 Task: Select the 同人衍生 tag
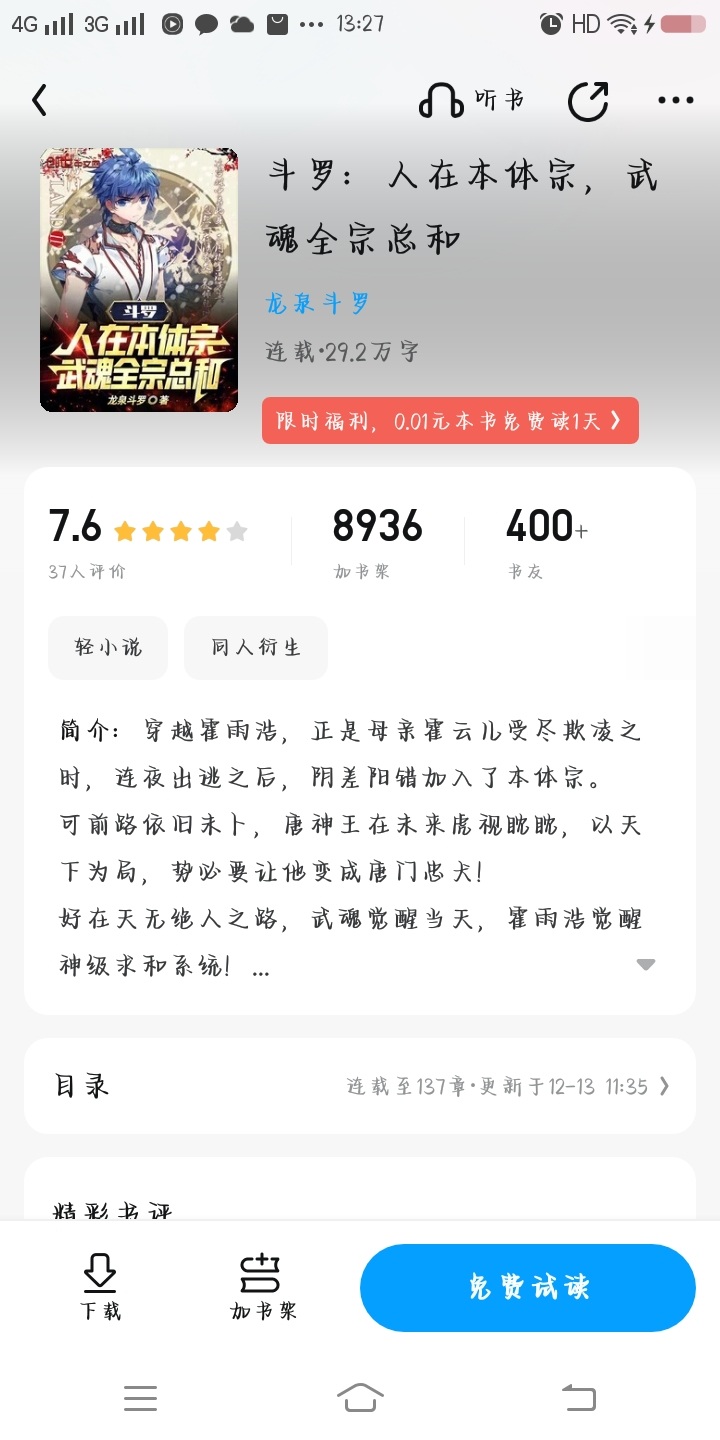[256, 648]
